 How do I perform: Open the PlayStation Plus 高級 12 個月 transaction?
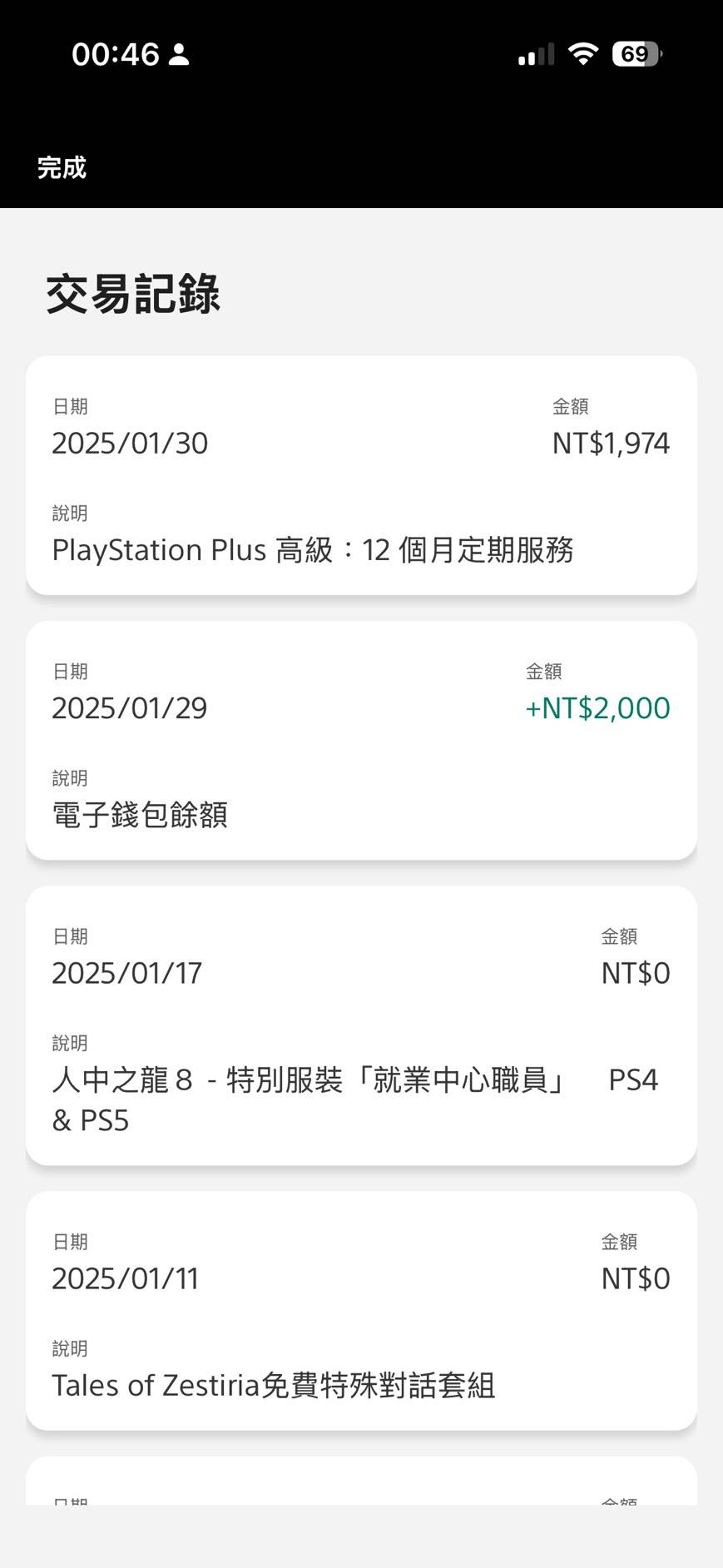[x=361, y=476]
